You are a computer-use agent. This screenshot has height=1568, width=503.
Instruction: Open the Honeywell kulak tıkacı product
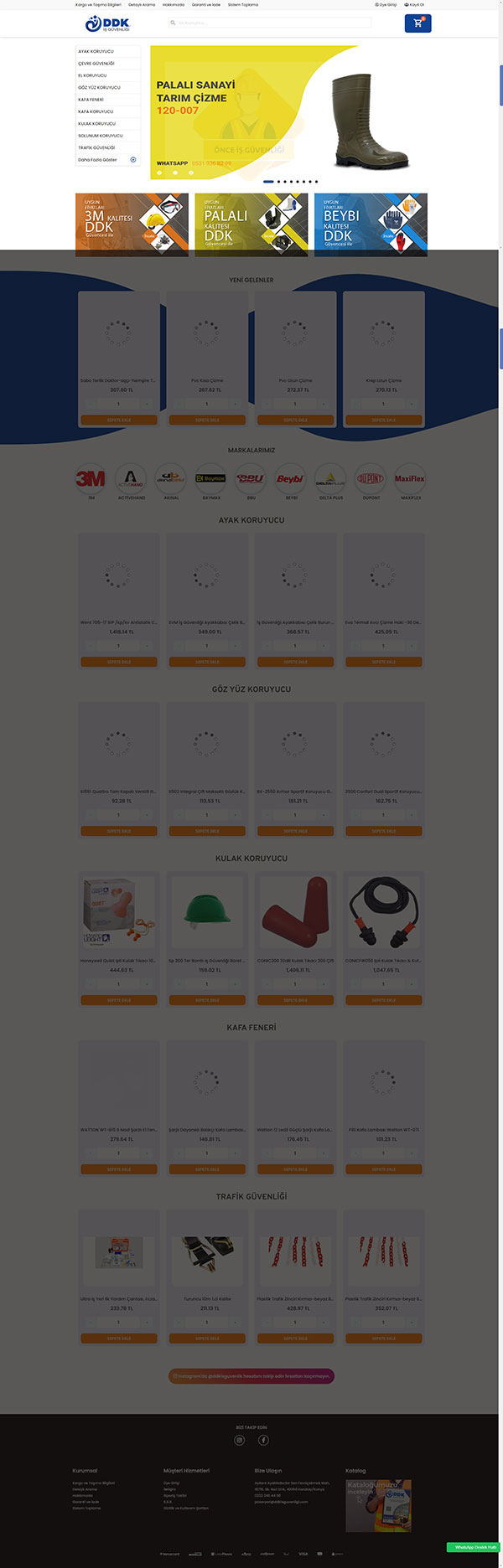[x=118, y=913]
